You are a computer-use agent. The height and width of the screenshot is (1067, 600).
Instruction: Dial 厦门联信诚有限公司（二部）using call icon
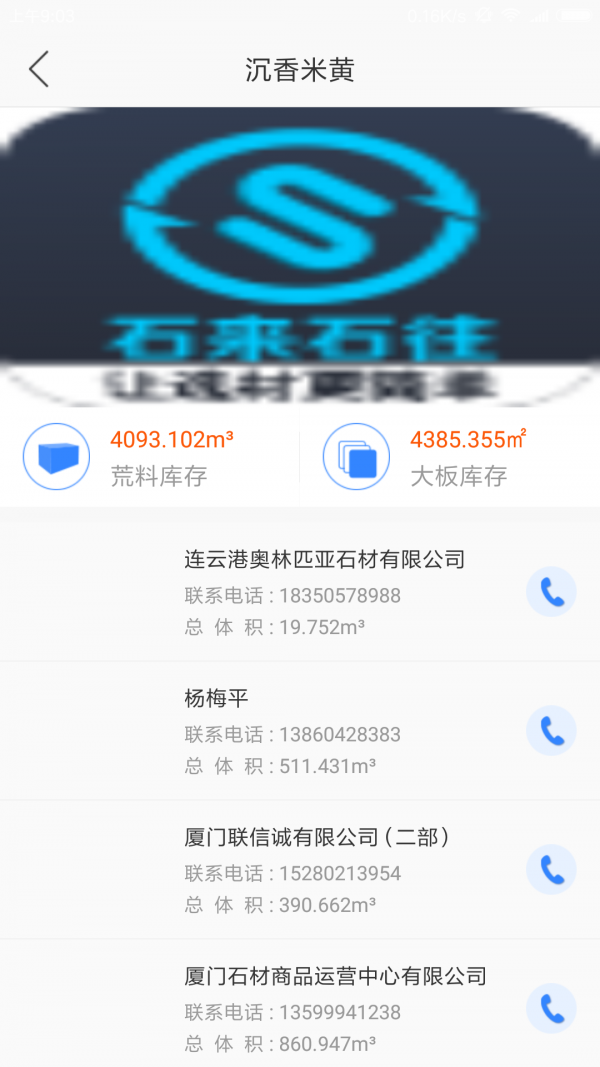tap(551, 870)
